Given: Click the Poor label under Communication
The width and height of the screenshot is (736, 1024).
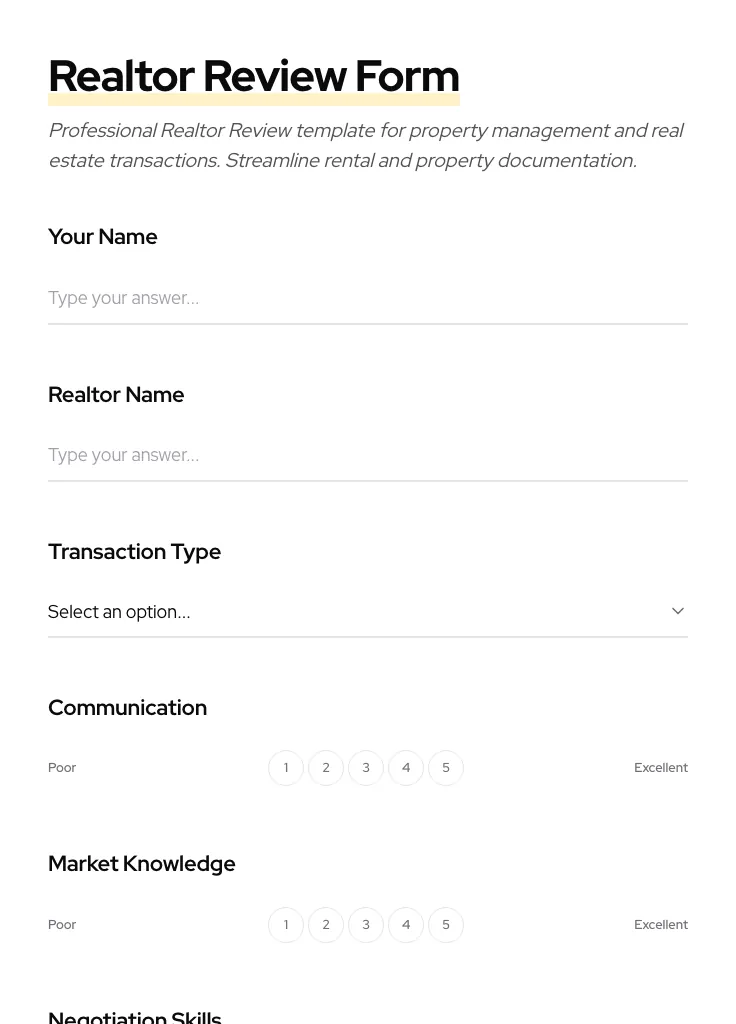Looking at the screenshot, I should point(62,768).
